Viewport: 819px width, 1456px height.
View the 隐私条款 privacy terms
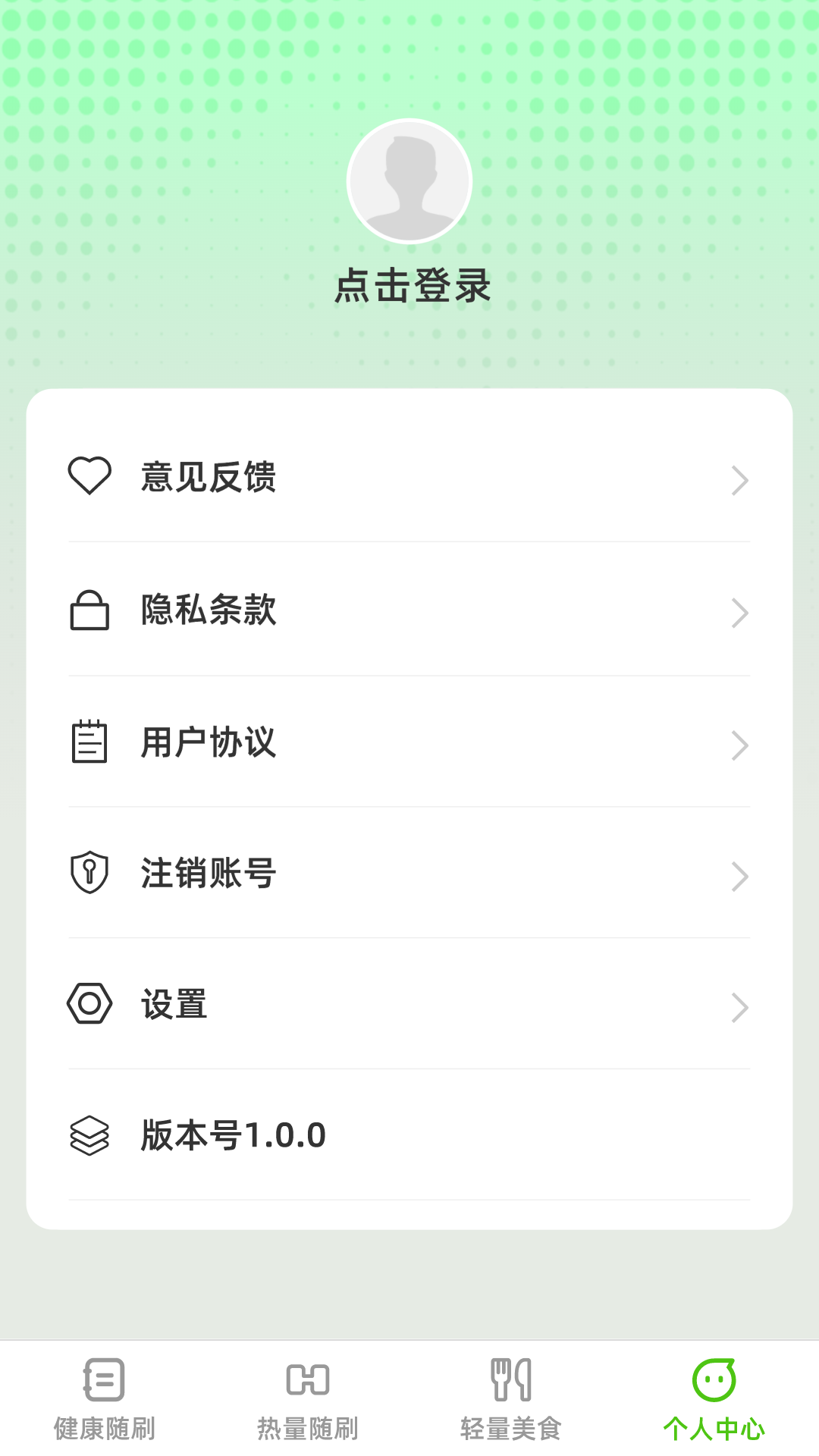click(x=409, y=610)
